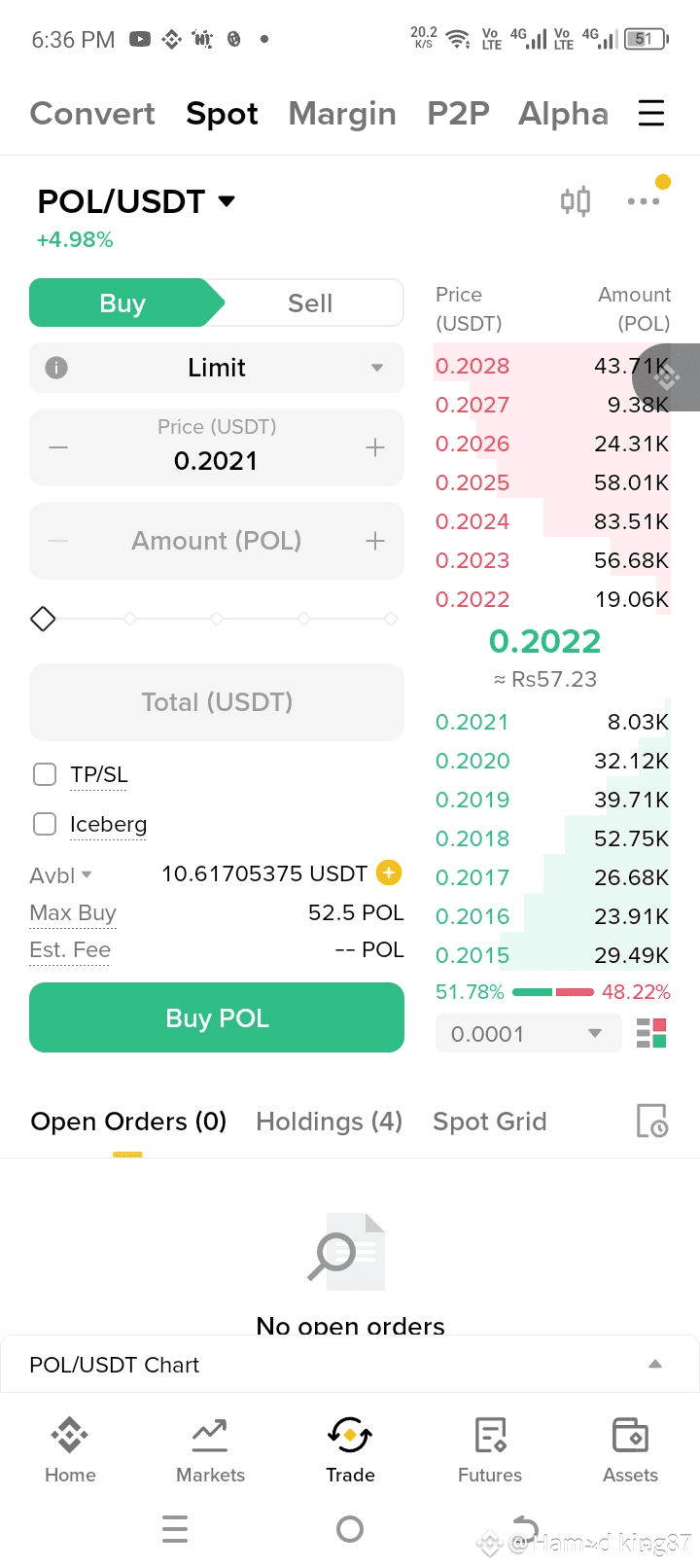Switch to the Holdings (4) tab
700x1568 pixels.
pyautogui.click(x=329, y=1122)
